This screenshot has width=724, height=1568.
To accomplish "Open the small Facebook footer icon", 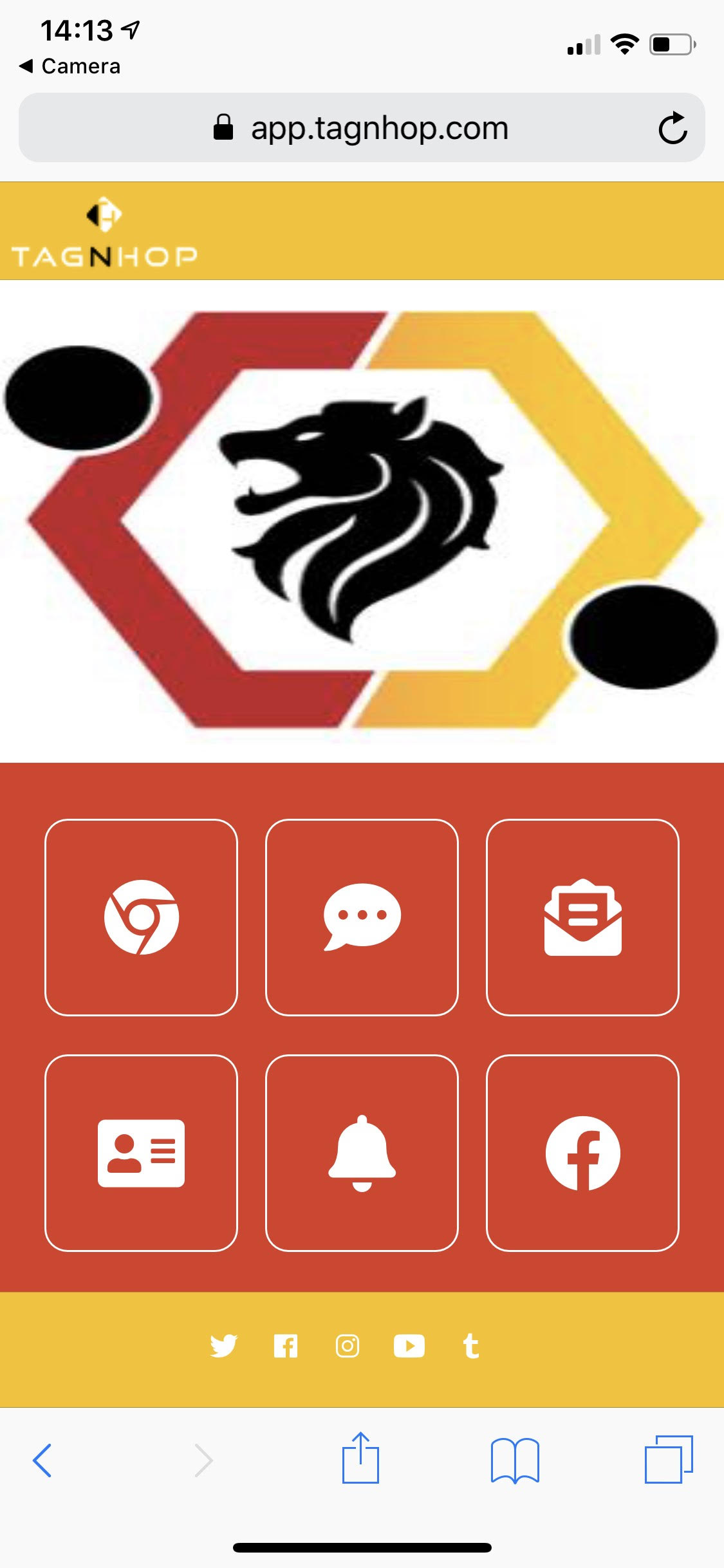I will (x=285, y=1346).
